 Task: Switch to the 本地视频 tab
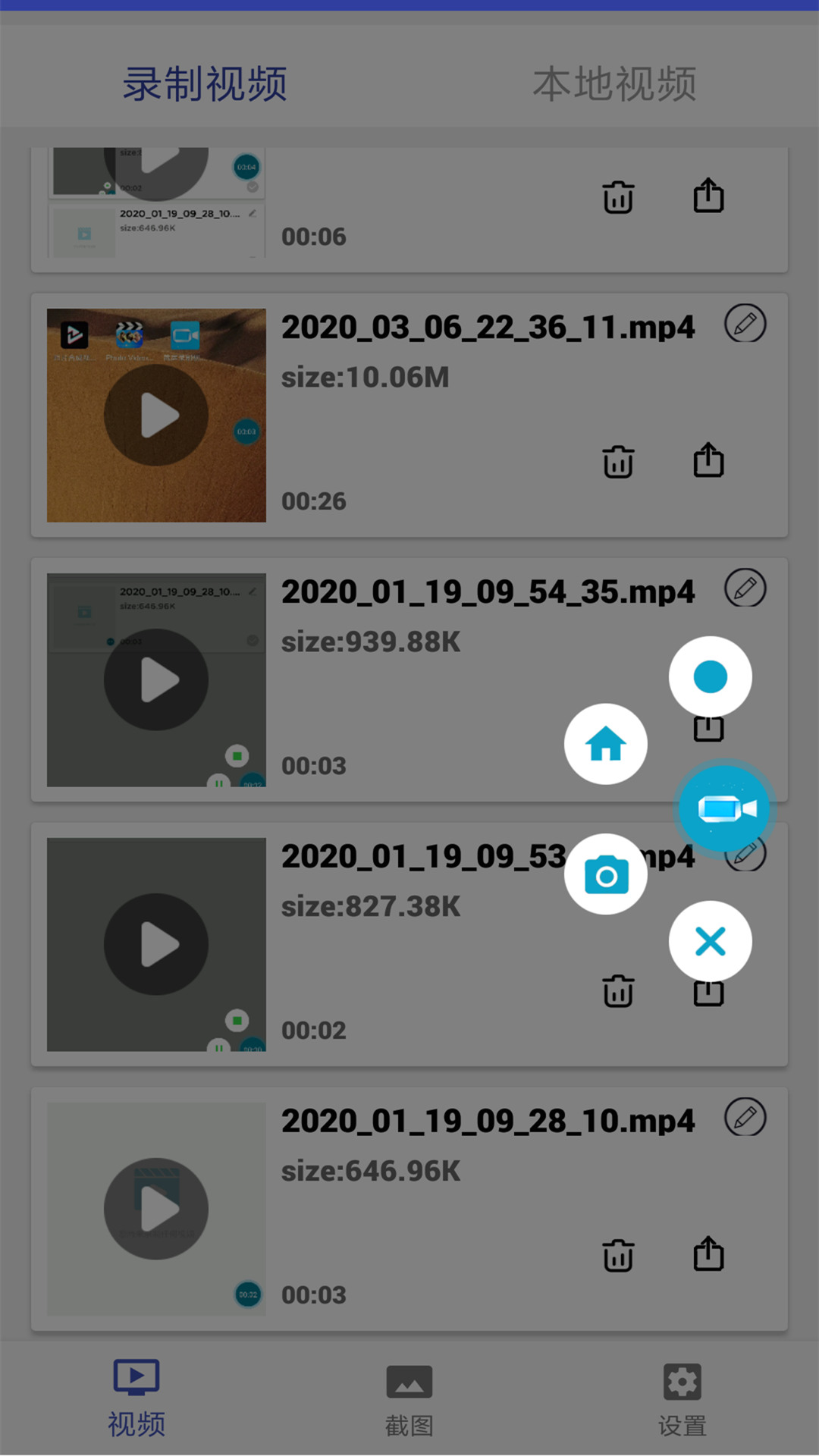tap(614, 83)
